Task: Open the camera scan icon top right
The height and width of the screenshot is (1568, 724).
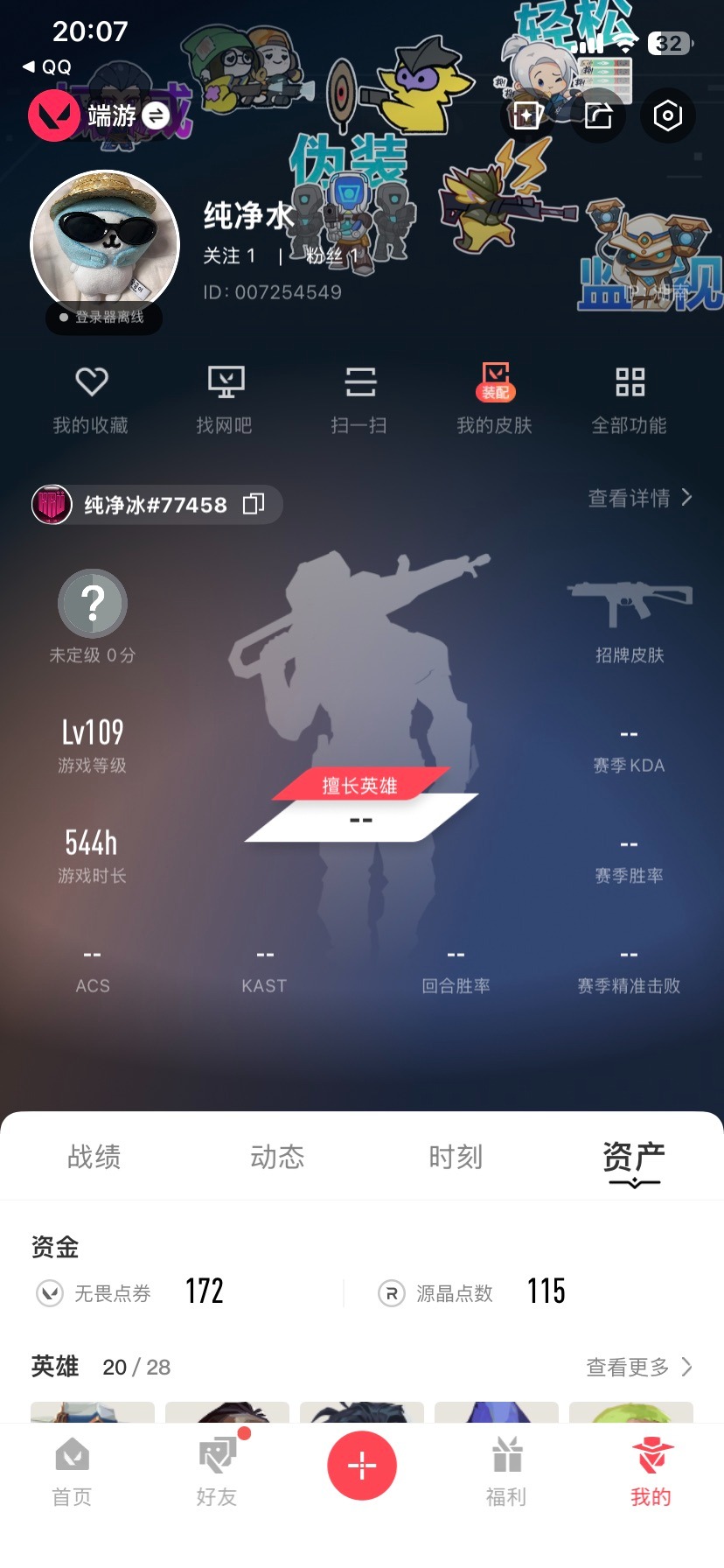Action: 667,115
